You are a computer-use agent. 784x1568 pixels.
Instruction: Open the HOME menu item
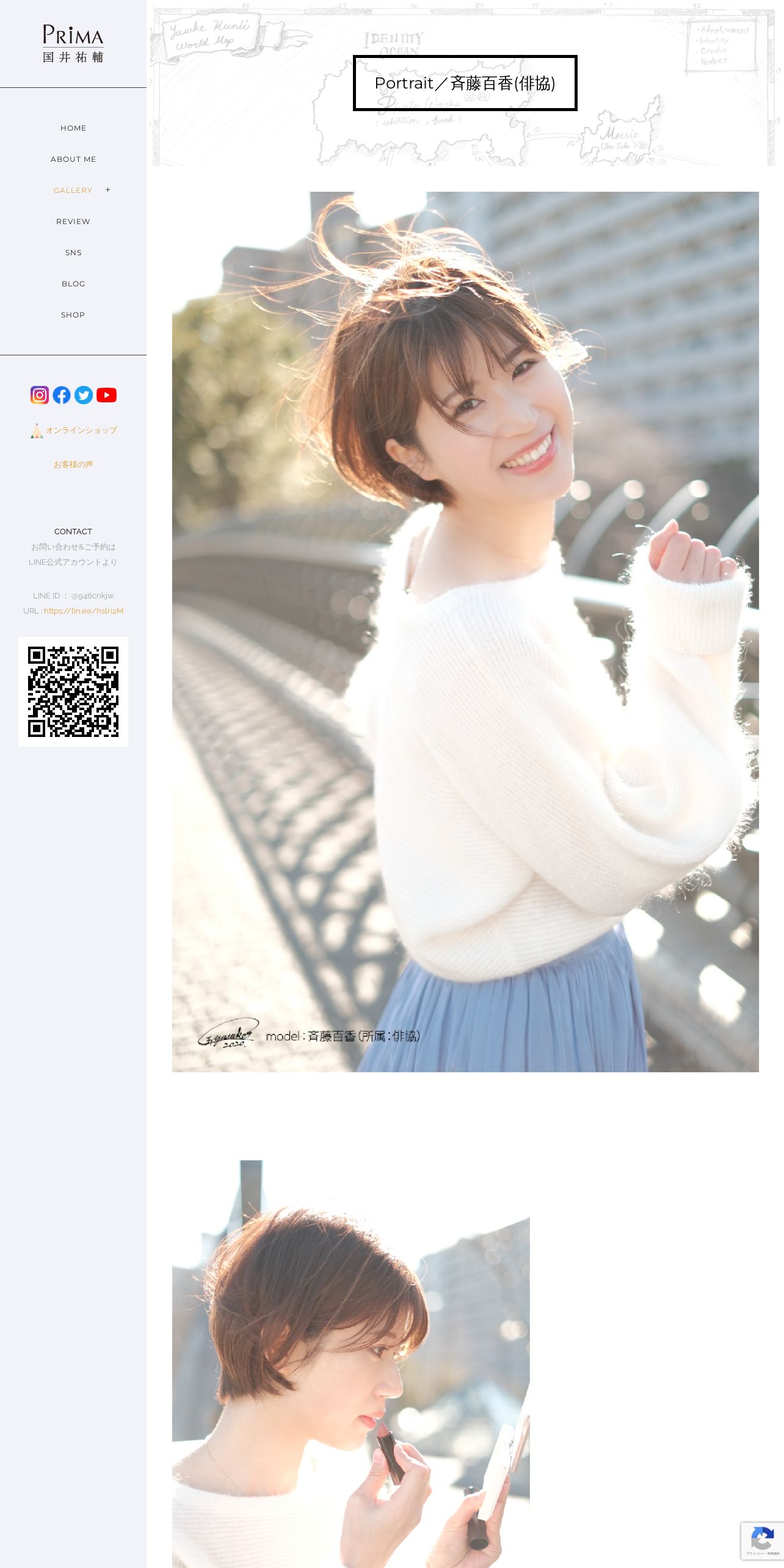point(73,128)
